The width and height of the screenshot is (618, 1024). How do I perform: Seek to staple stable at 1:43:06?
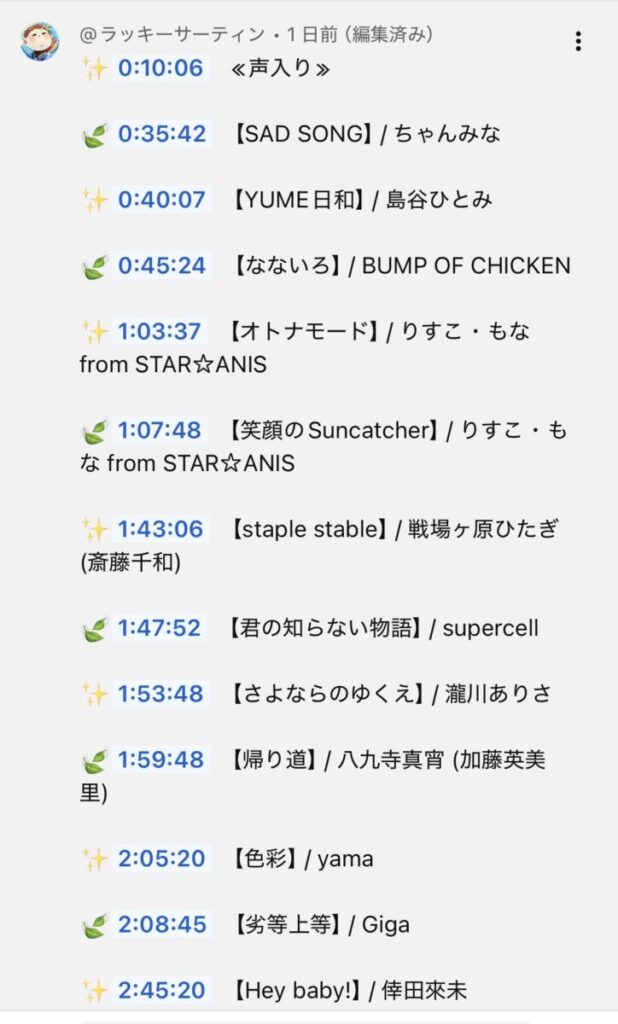(x=160, y=529)
